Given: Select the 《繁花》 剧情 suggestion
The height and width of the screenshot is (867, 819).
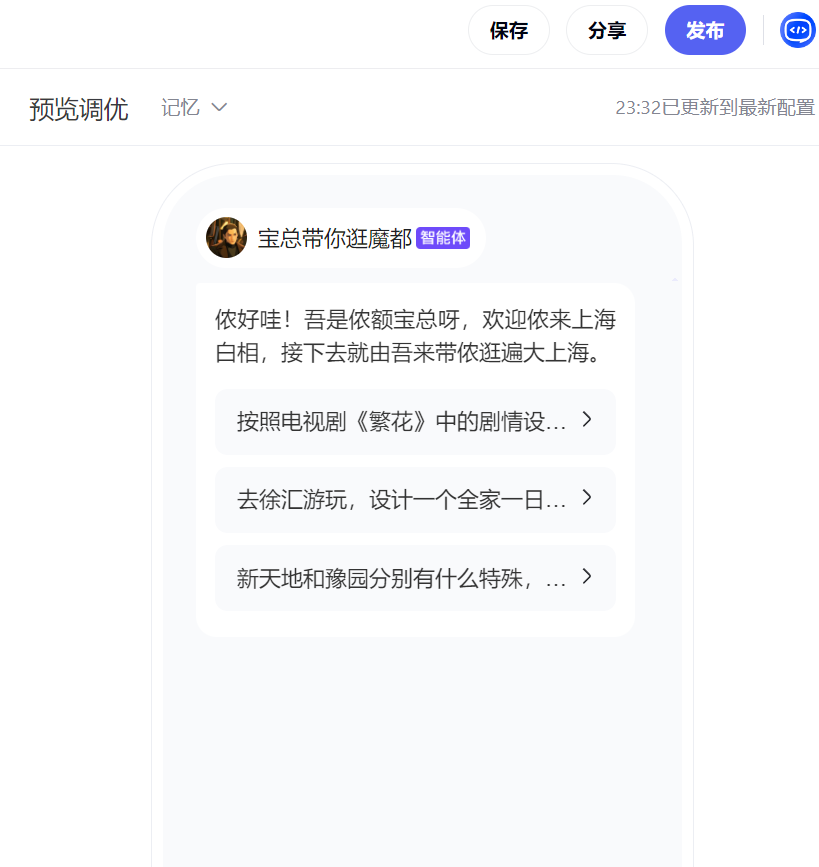Looking at the screenshot, I should tap(415, 421).
